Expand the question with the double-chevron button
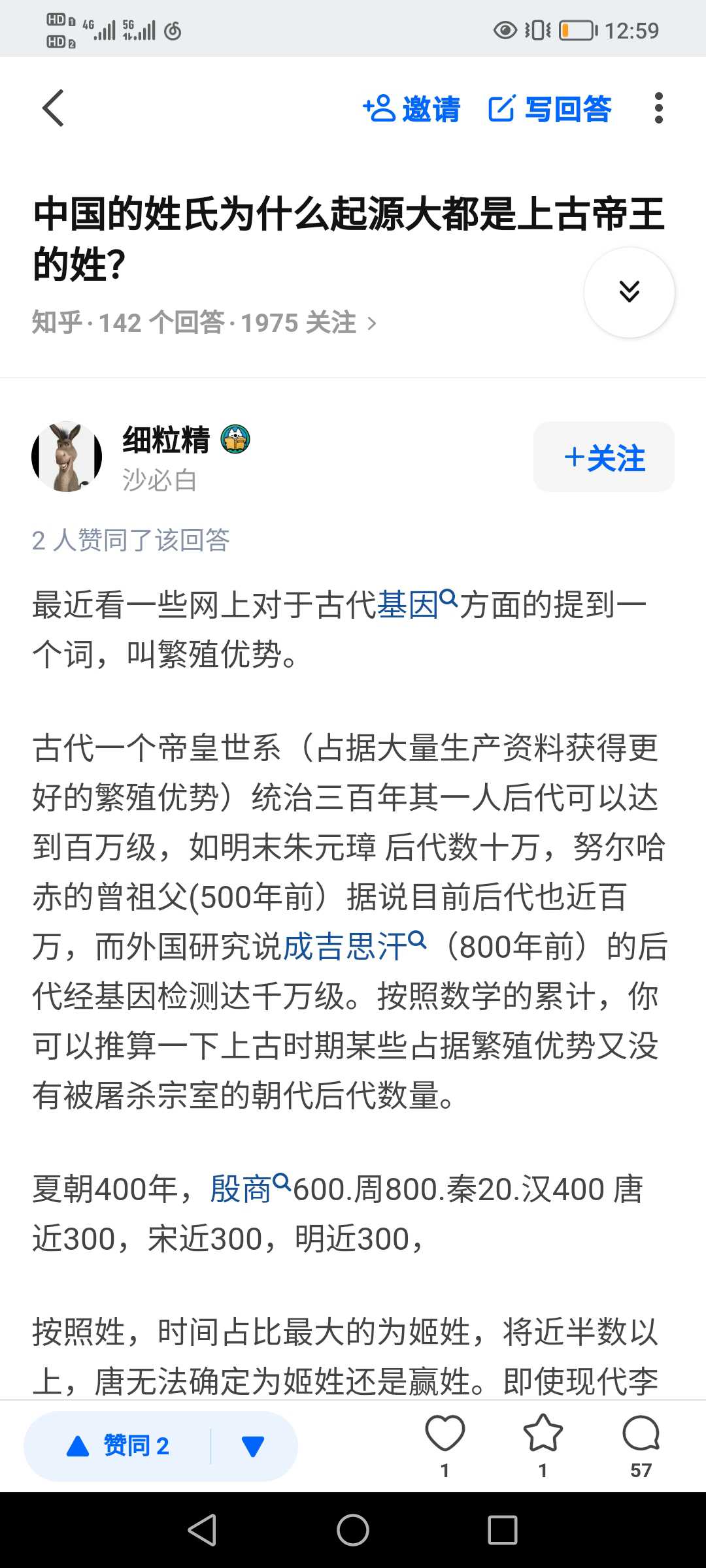The width and height of the screenshot is (706, 1568). coord(629,292)
